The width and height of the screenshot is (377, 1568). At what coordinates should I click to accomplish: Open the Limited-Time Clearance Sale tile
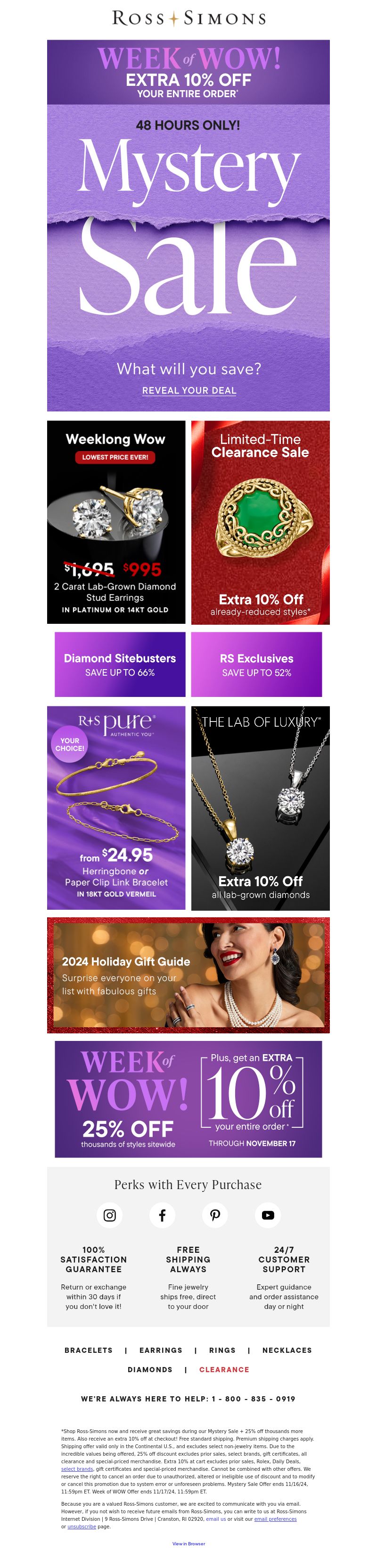tap(260, 522)
